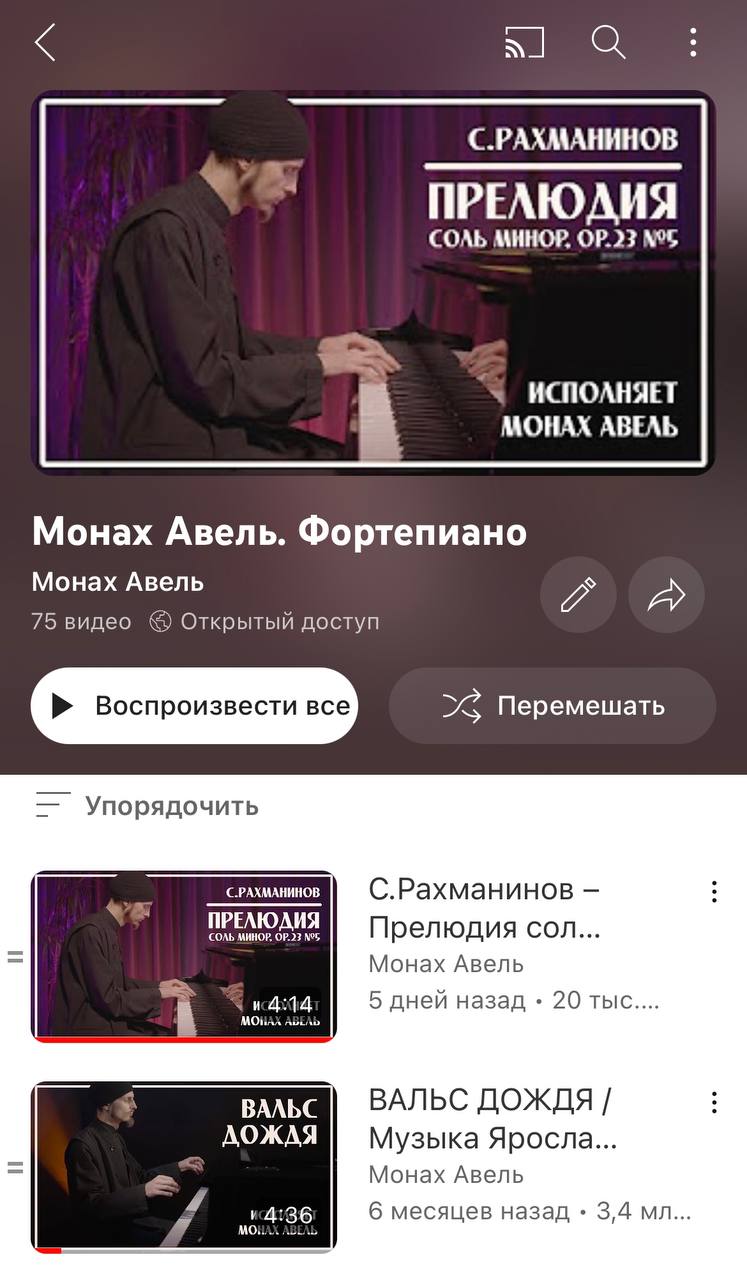Tap Воспроизвести все to play all videos
747x1280 pixels.
(194, 706)
